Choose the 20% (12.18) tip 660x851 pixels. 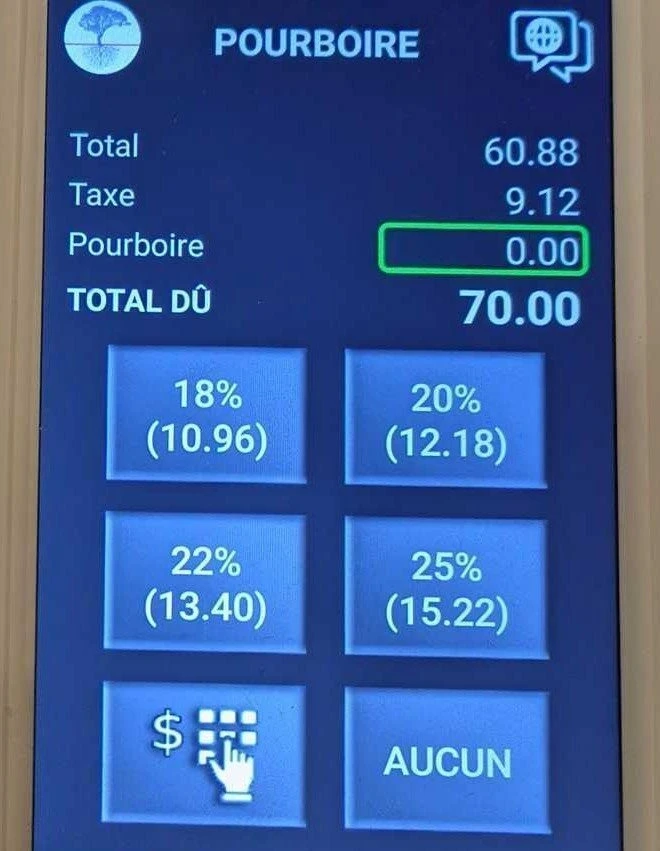coord(445,421)
